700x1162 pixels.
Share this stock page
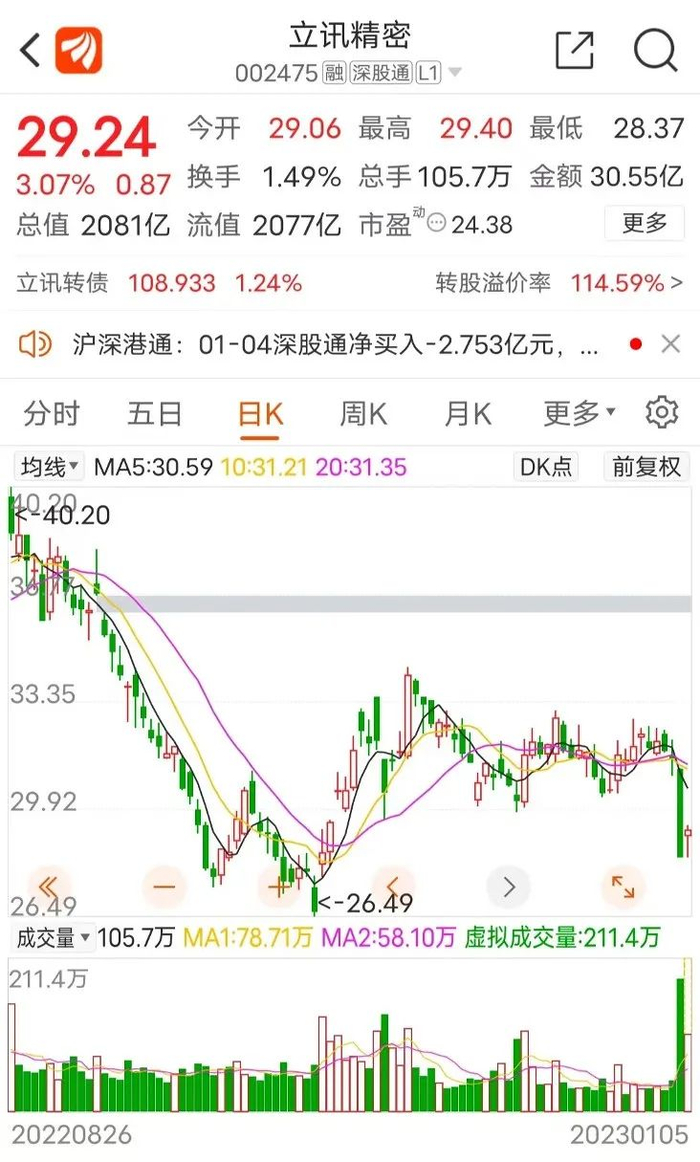coord(574,50)
